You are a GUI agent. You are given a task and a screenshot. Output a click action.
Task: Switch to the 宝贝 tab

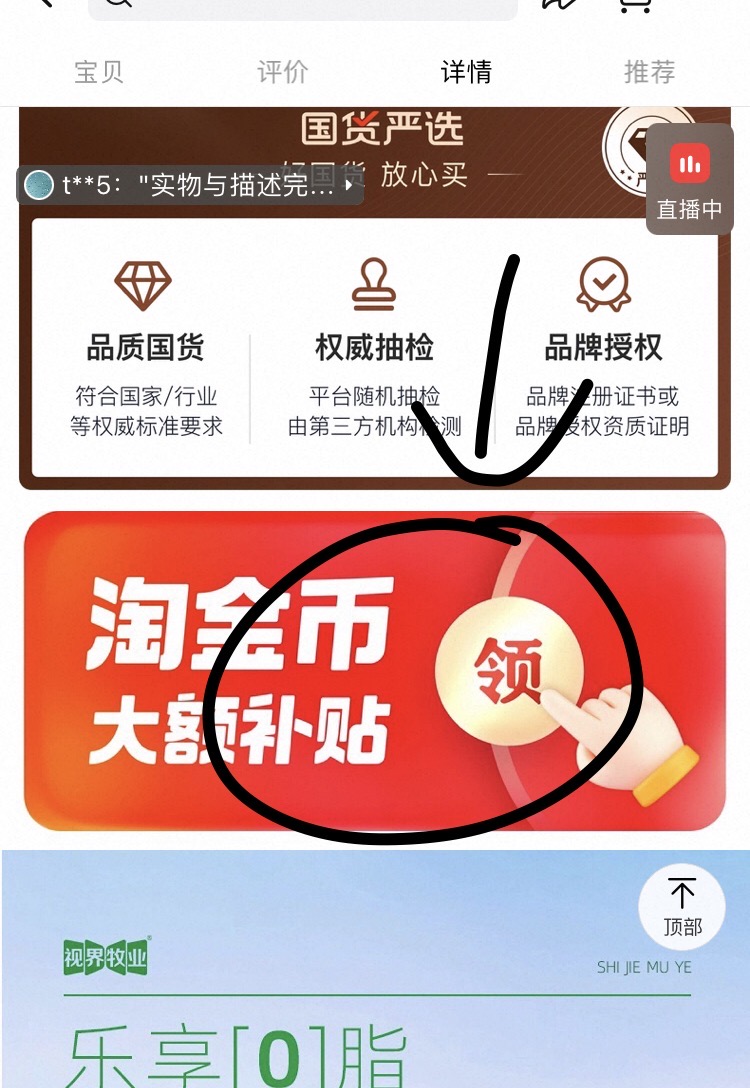[x=98, y=71]
